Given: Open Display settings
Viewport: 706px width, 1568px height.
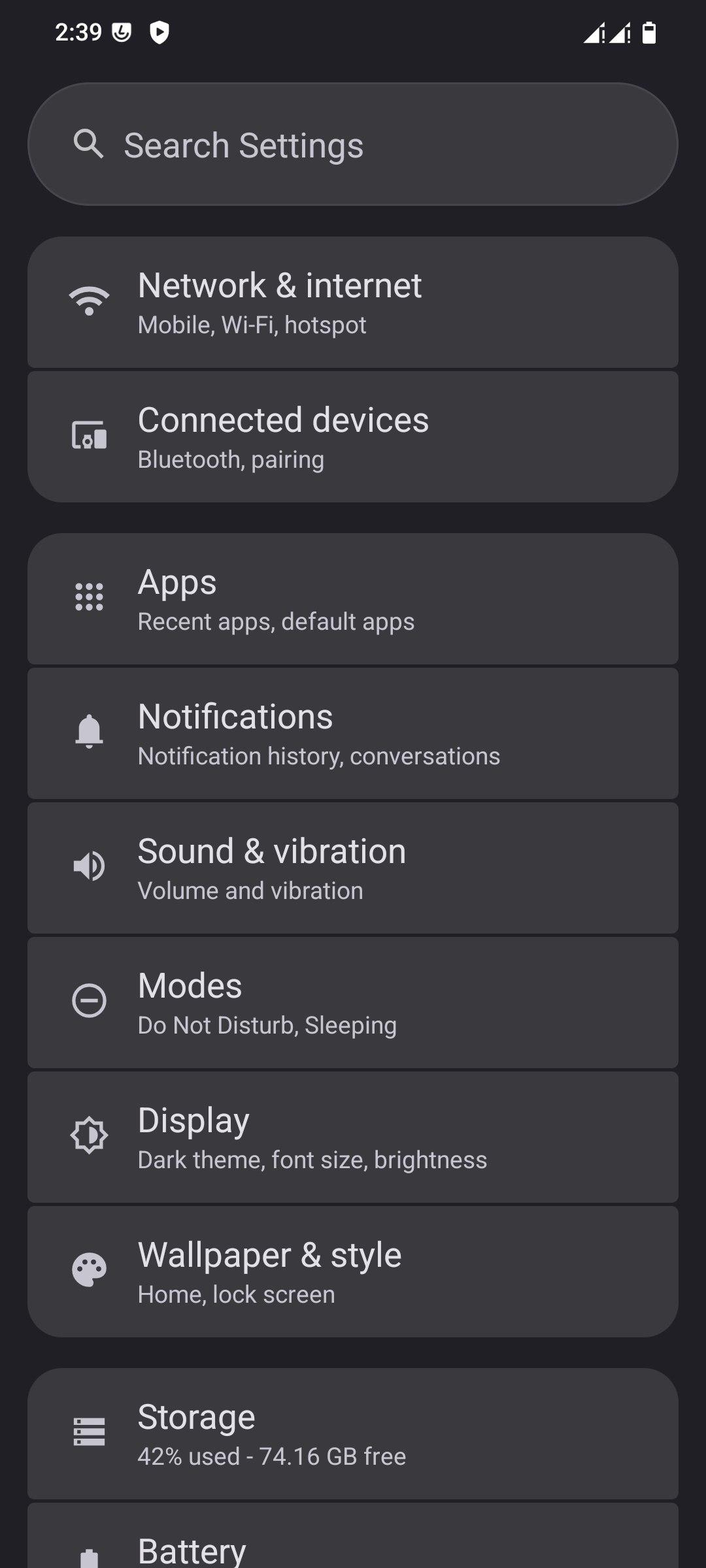Looking at the screenshot, I should [353, 1137].
